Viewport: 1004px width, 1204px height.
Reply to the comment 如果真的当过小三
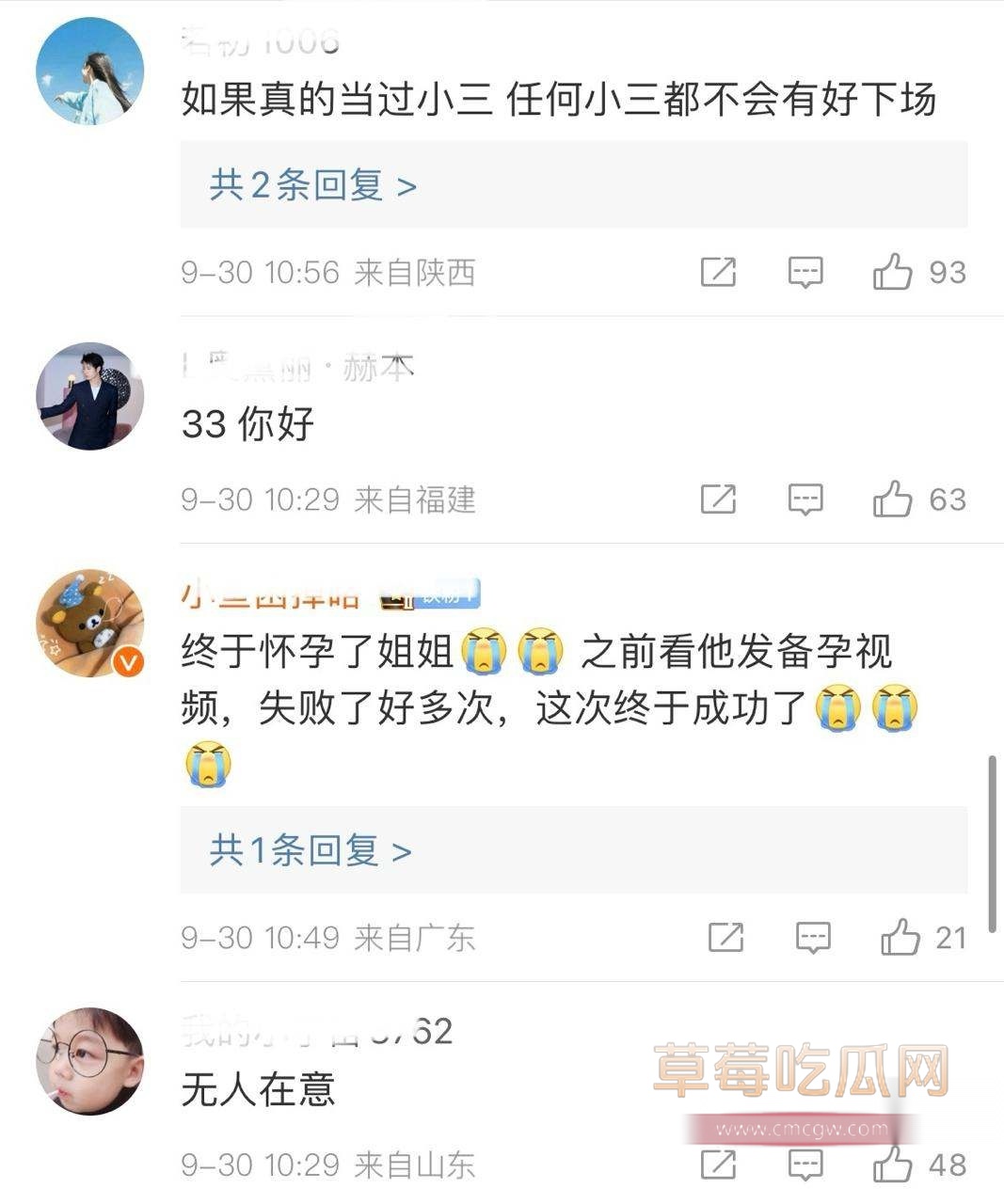coord(805,273)
